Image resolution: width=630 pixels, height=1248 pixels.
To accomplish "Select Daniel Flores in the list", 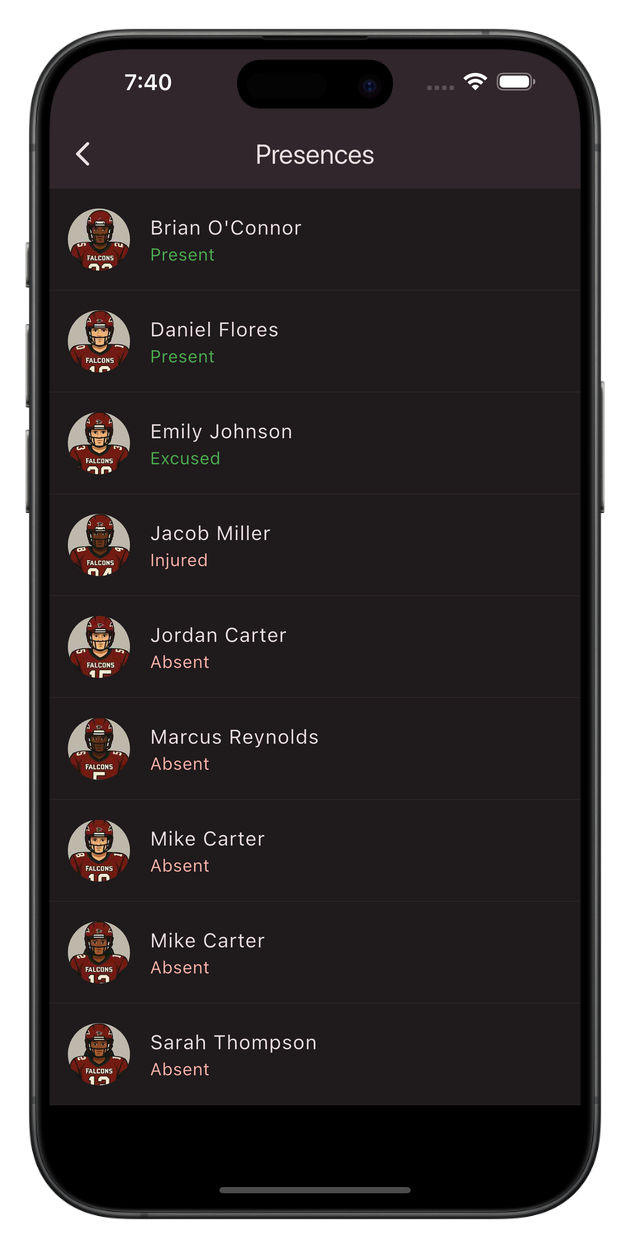I will [x=314, y=342].
